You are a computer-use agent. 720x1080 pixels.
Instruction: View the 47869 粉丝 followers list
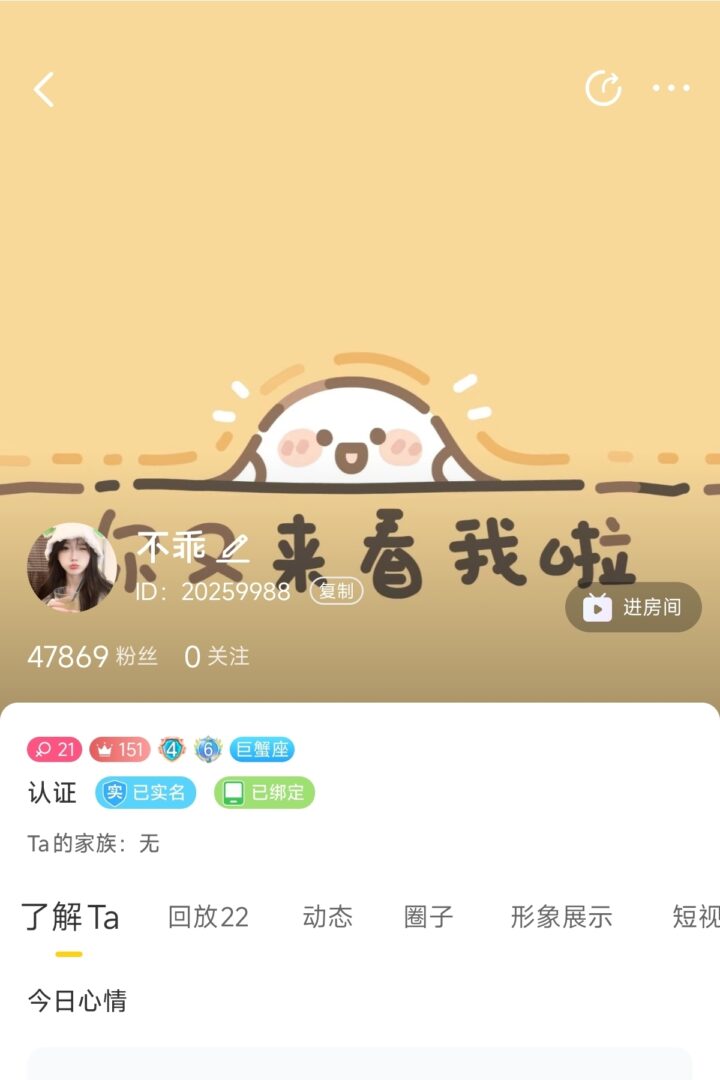tap(92, 657)
